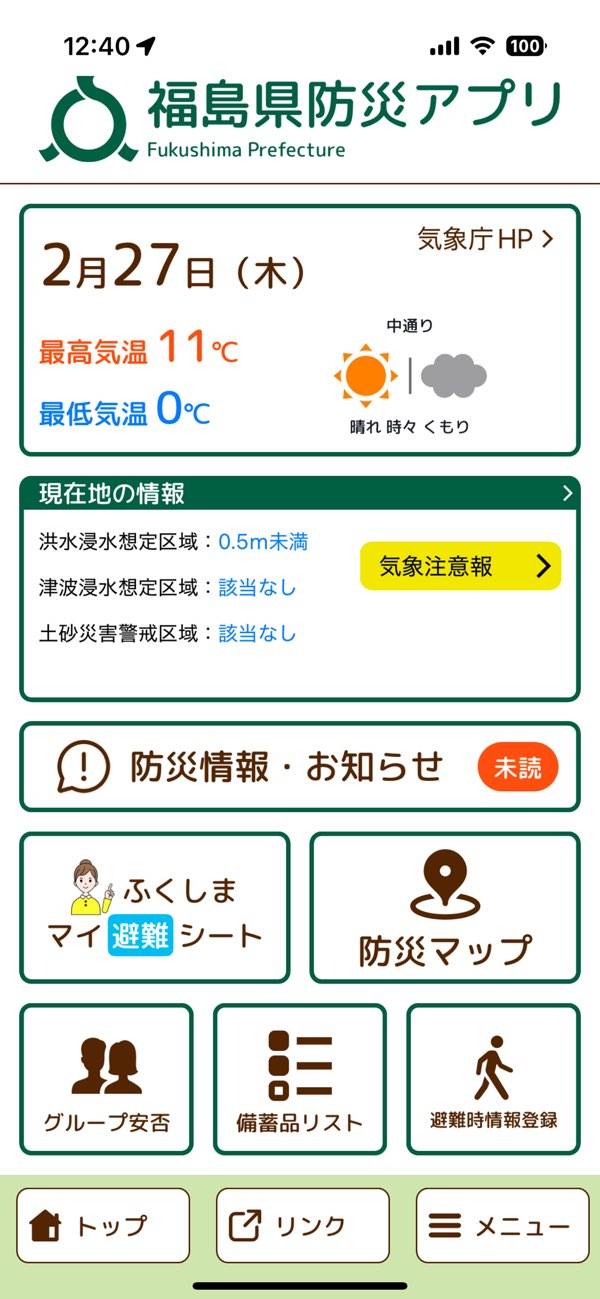Open the 防災マップ map
600x1299 pixels.
click(x=445, y=908)
